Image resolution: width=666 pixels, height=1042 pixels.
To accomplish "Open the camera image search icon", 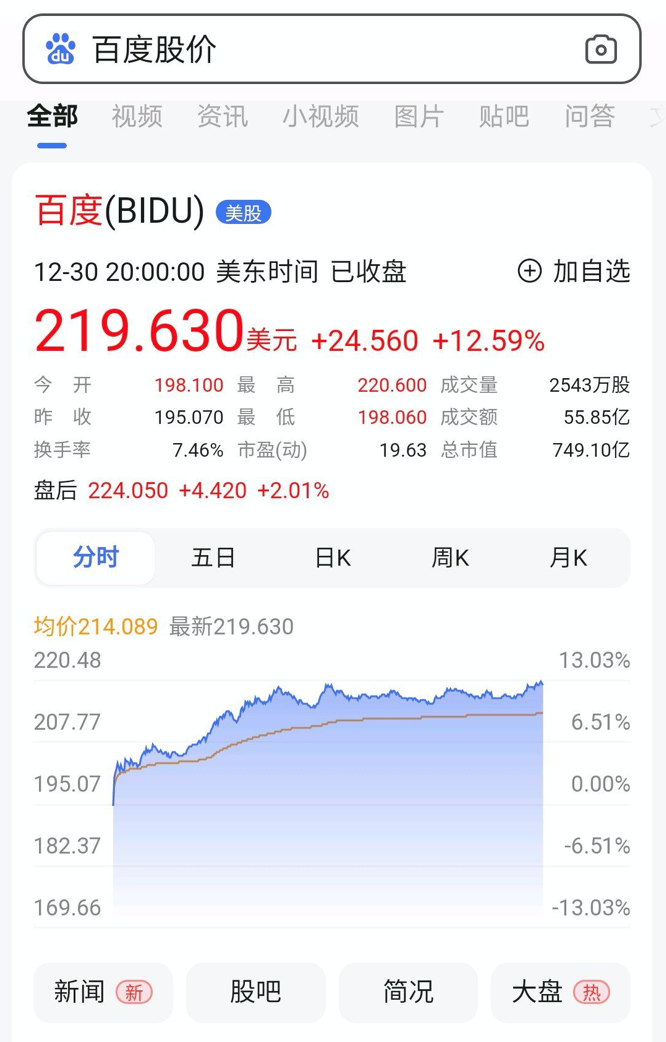I will 600,49.
